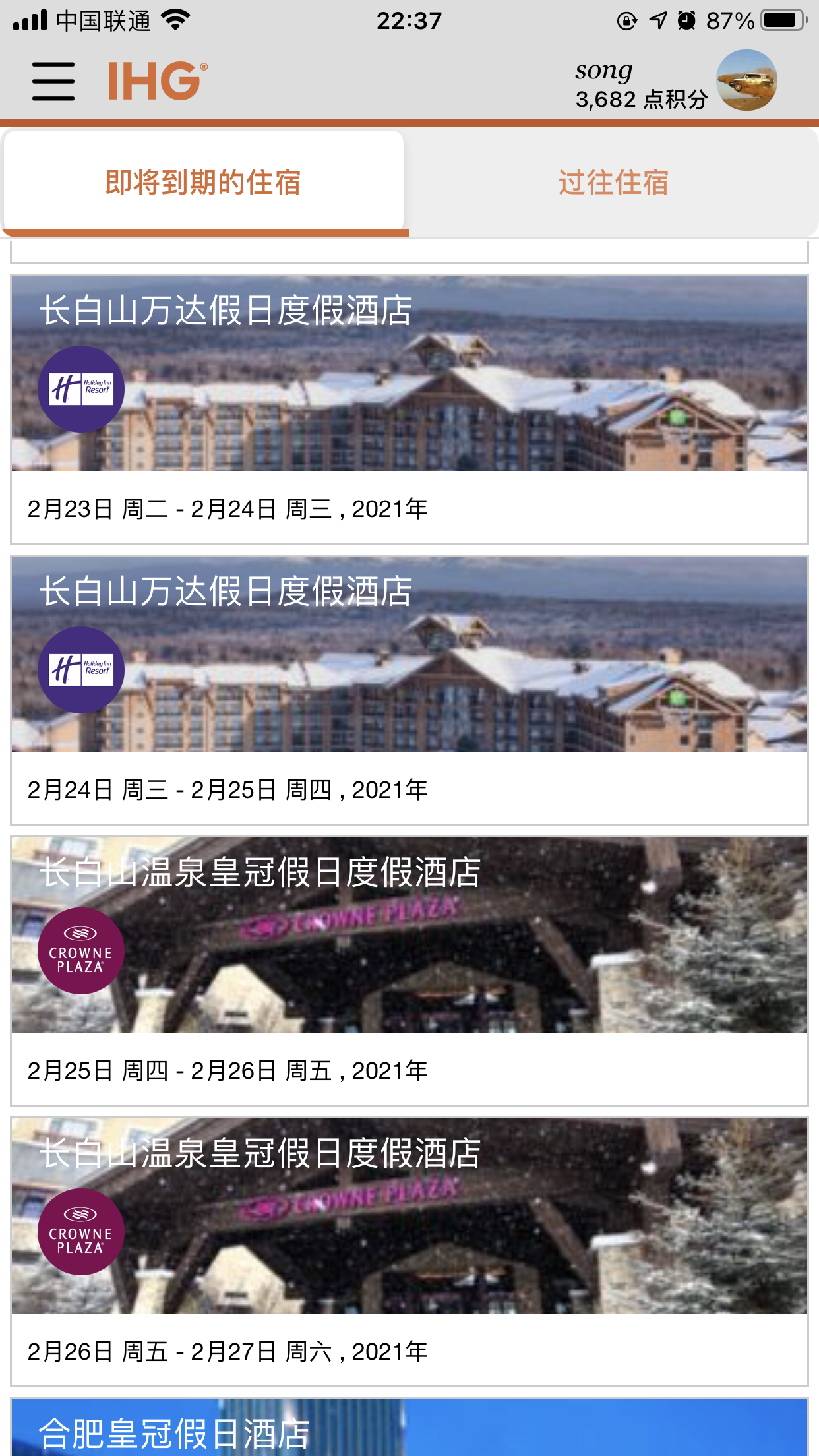Open song's profile avatar
The width and height of the screenshot is (819, 1456).
pyautogui.click(x=746, y=80)
